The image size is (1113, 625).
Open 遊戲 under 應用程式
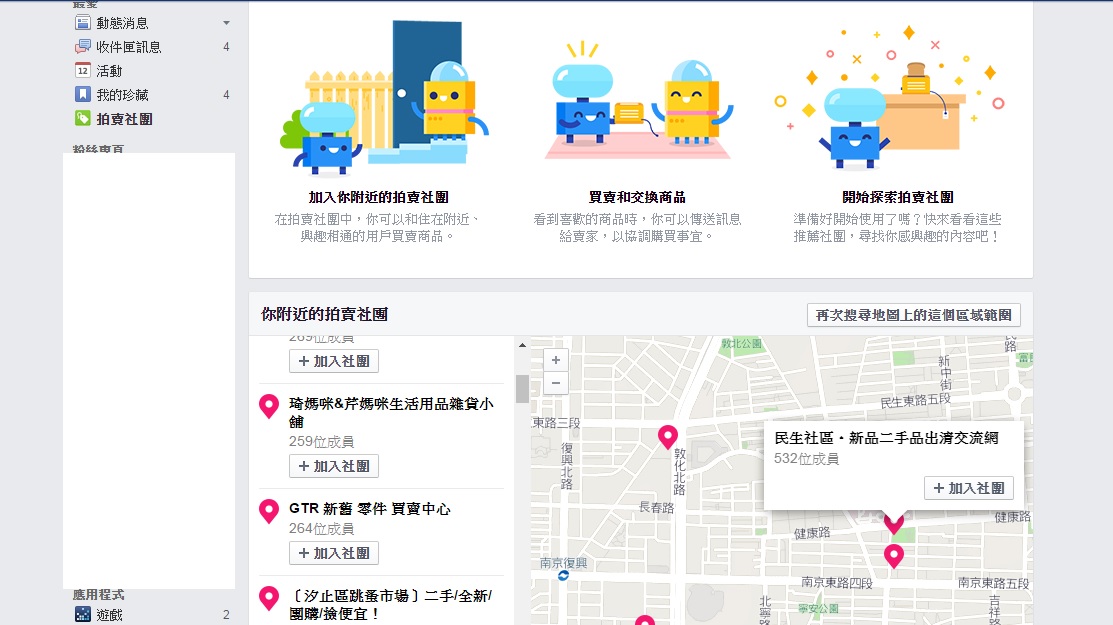(x=109, y=615)
